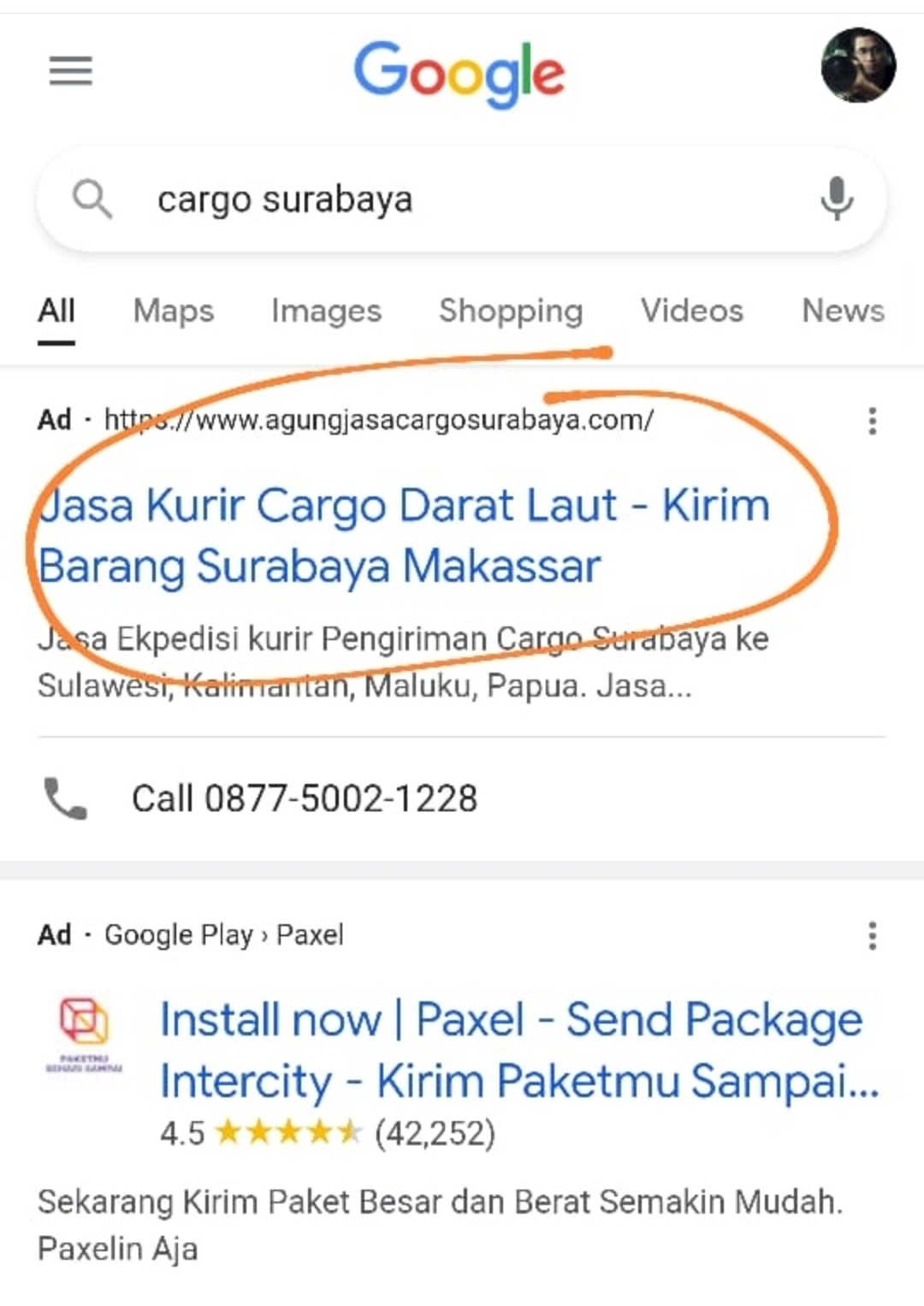This screenshot has width=924, height=1306.
Task: Switch to the Videos tab
Action: pyautogui.click(x=692, y=311)
